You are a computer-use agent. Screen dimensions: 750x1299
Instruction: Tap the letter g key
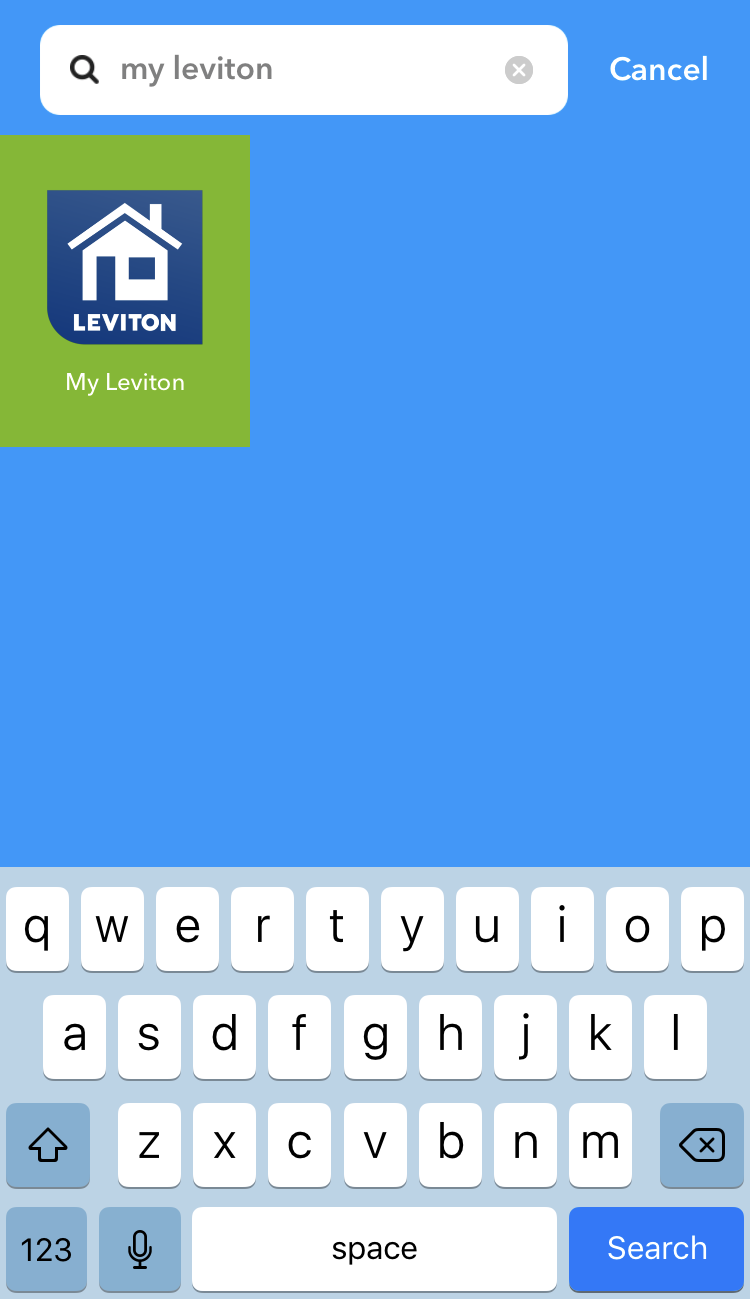[375, 1037]
